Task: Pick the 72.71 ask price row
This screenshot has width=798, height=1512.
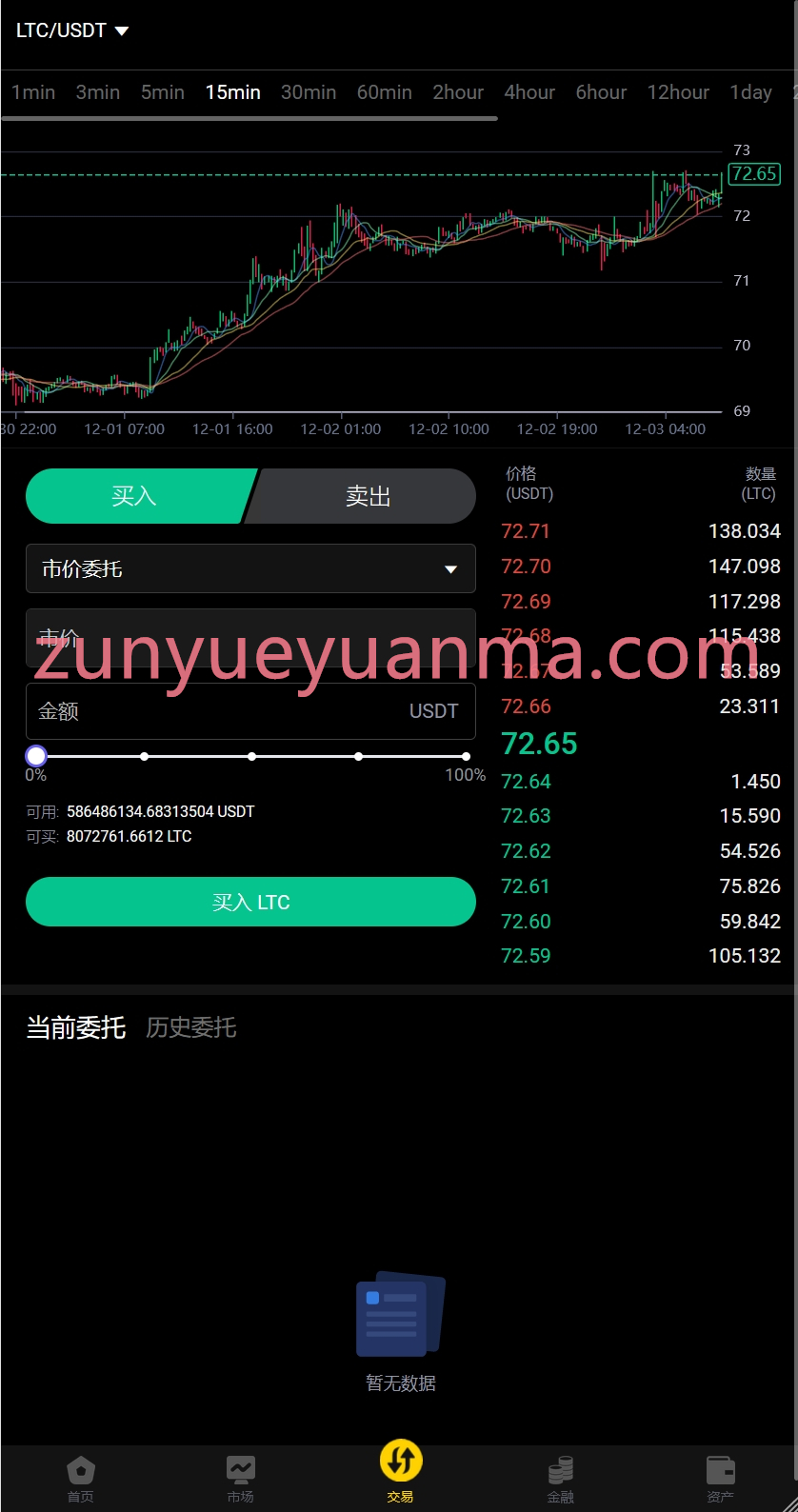Action: 641,531
